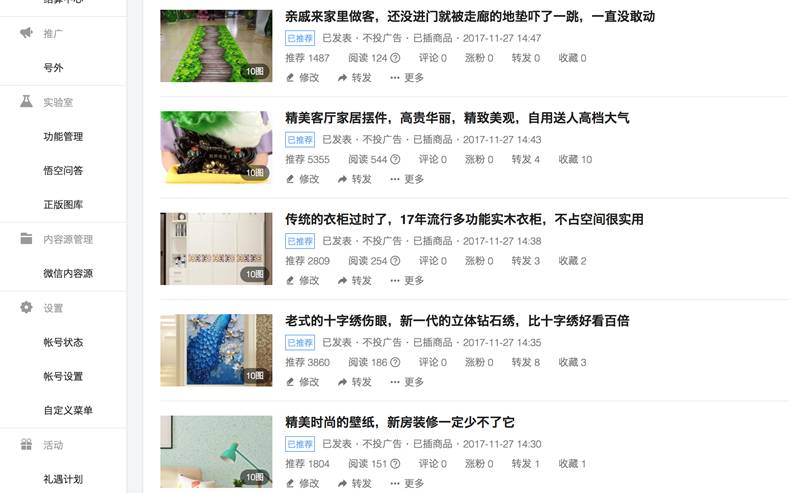Open 礼遇计划 under 活动
Viewport: 803px width, 493px height.
[x=63, y=479]
